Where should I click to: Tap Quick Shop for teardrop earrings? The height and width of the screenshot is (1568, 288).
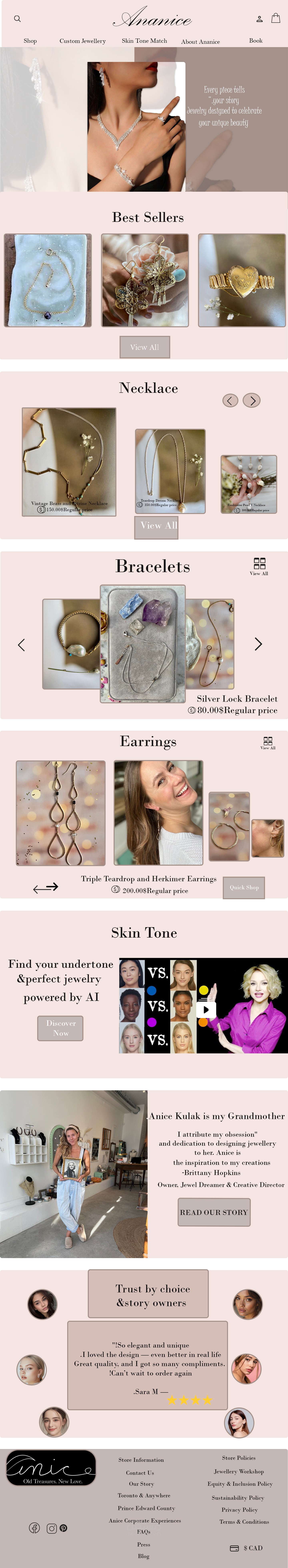point(243,887)
